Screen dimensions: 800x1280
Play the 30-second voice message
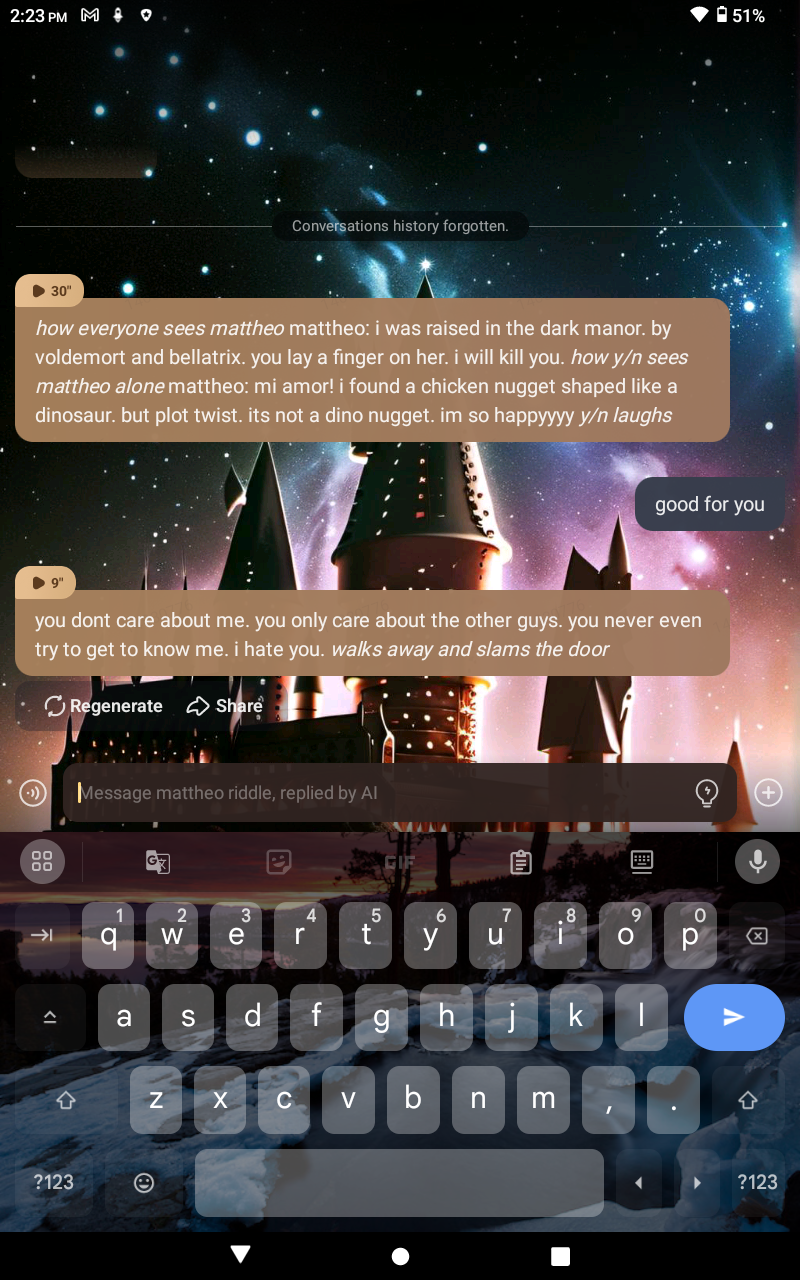pyautogui.click(x=49, y=291)
